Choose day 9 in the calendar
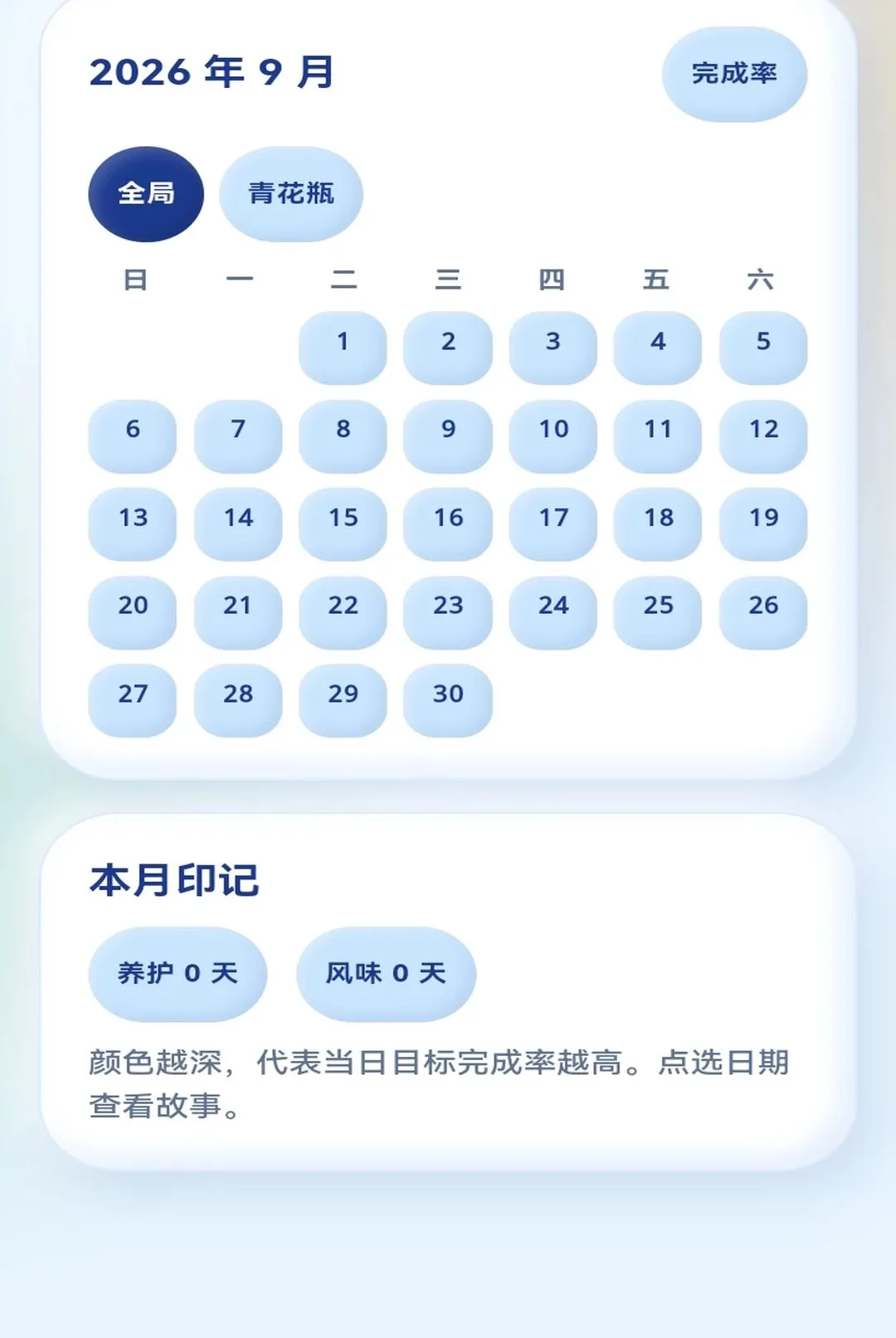Screen dimensions: 896x1338 tap(448, 436)
